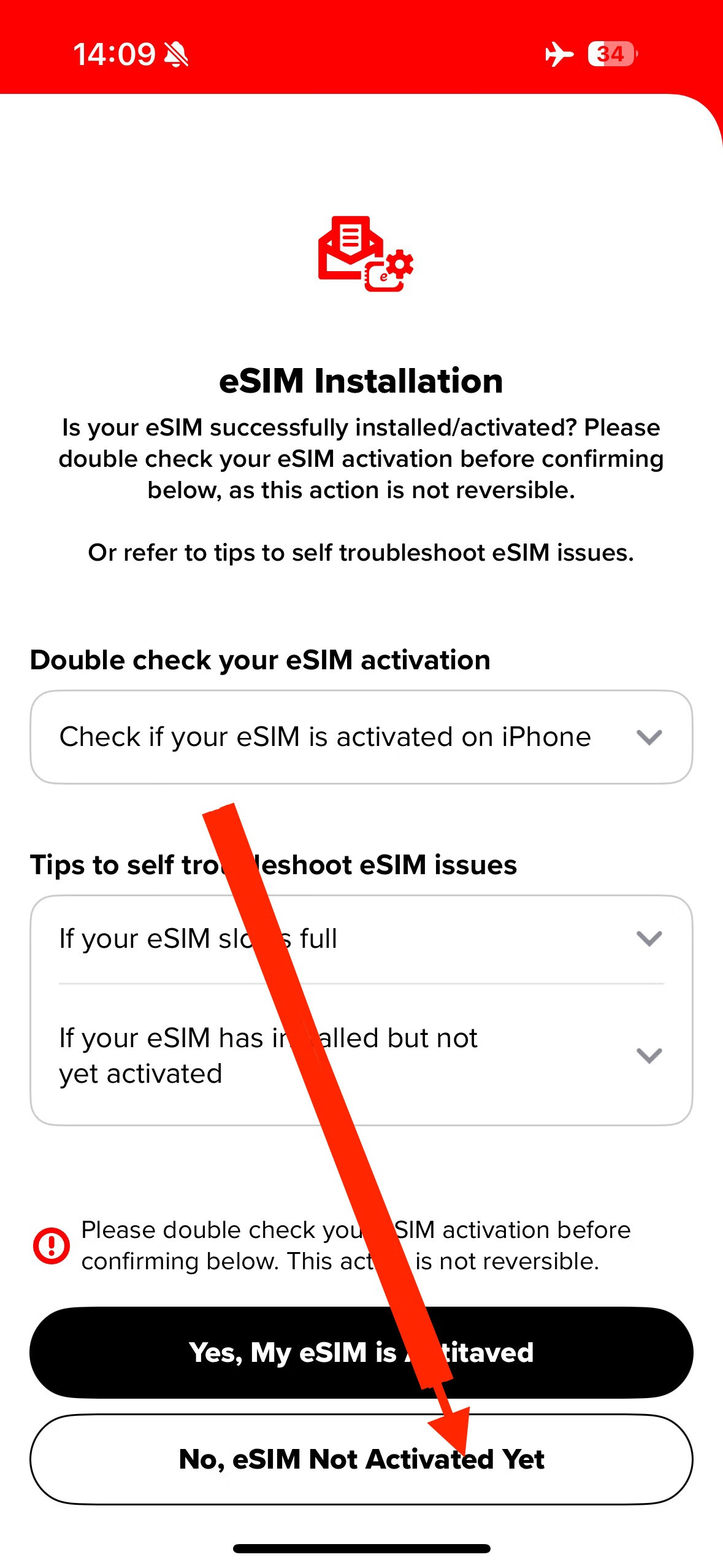
Task: Expand eSIM installed but not yet activated tip
Action: 361,1055
